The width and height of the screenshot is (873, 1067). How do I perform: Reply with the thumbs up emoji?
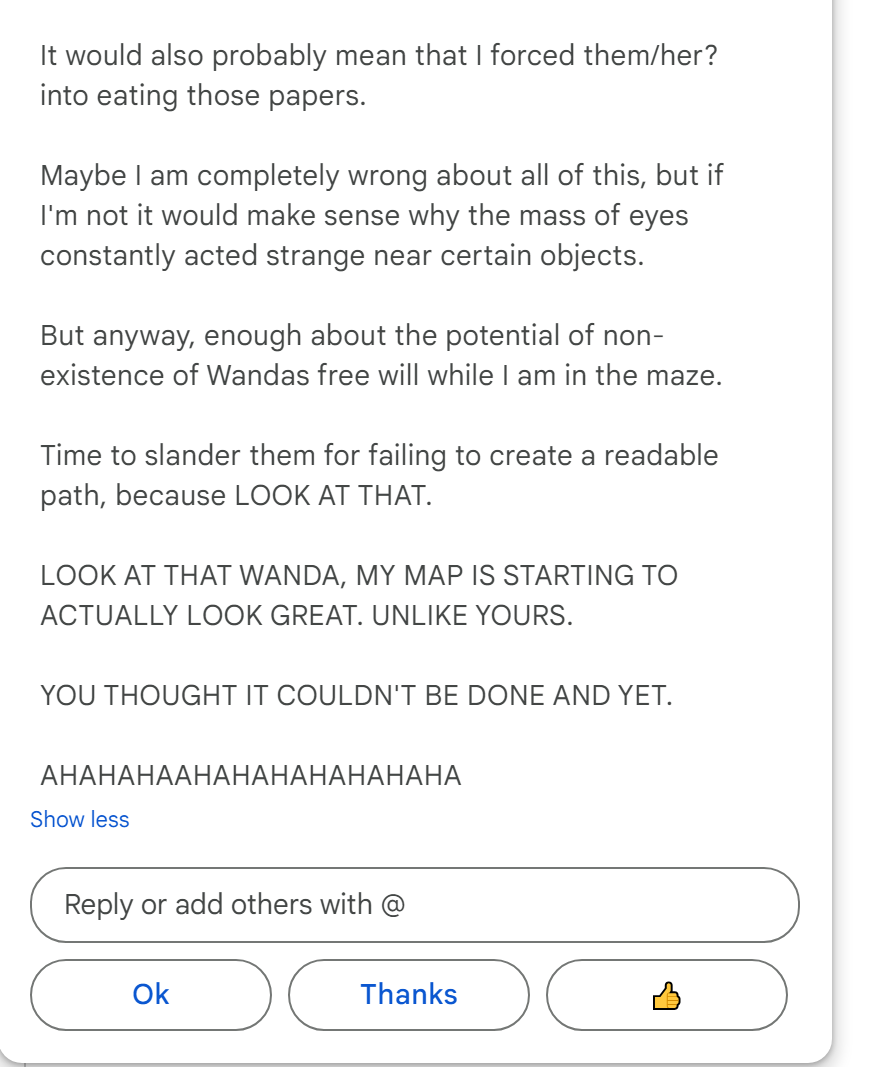point(666,994)
